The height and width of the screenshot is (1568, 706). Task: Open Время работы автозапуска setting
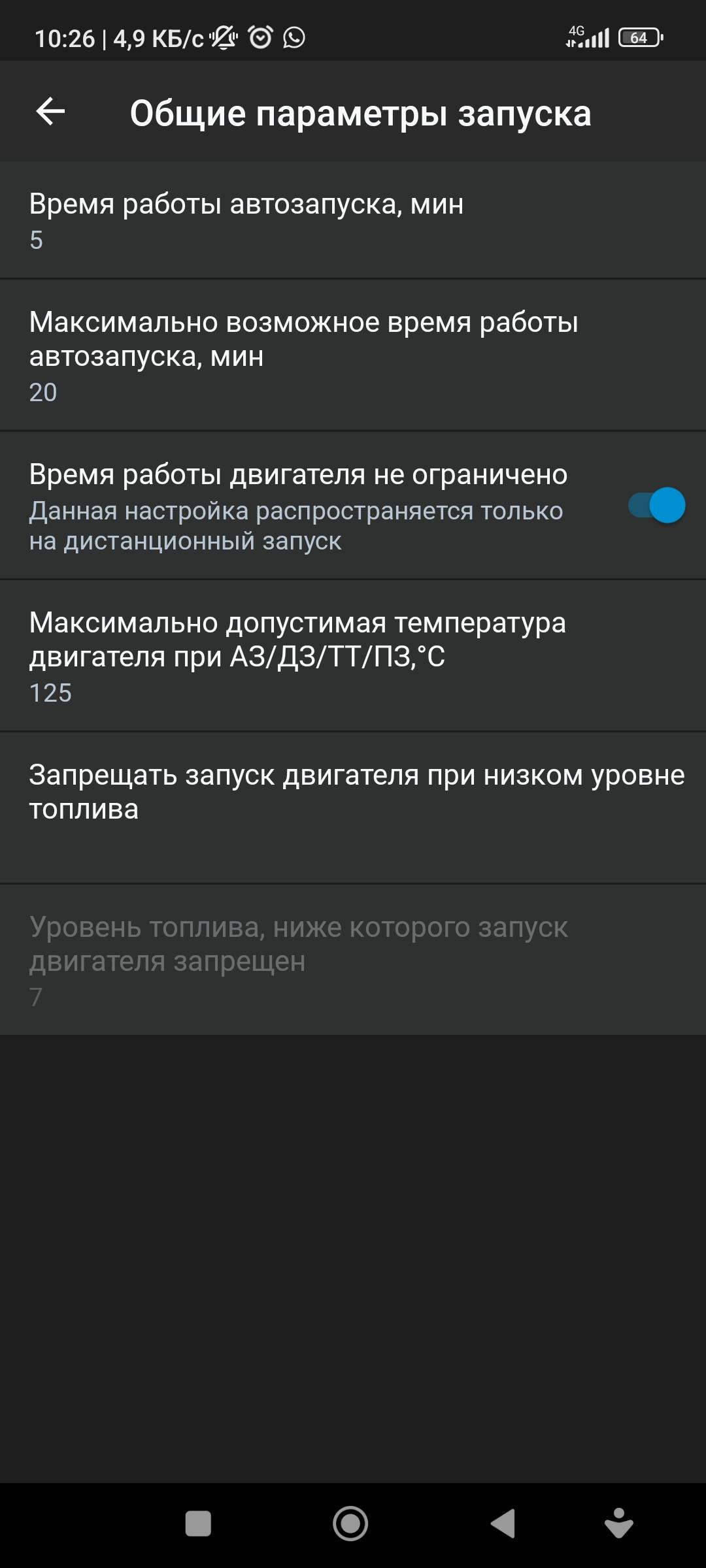coord(353,221)
